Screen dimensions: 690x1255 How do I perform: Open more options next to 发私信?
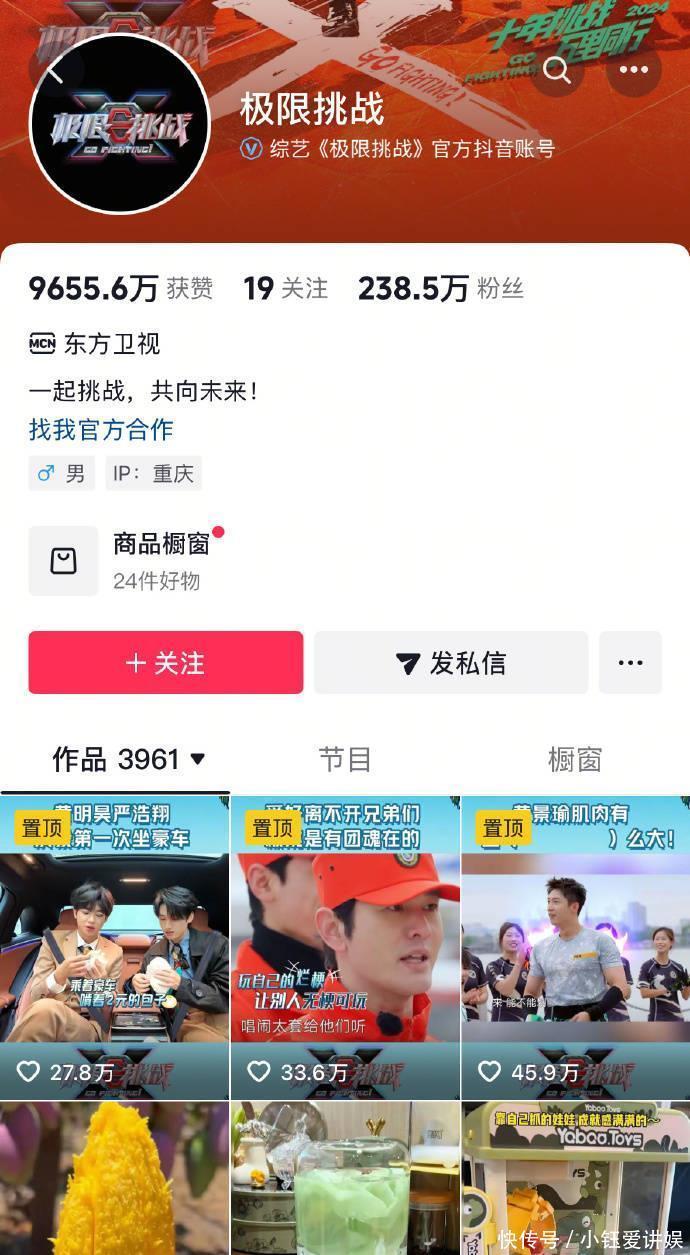[630, 663]
